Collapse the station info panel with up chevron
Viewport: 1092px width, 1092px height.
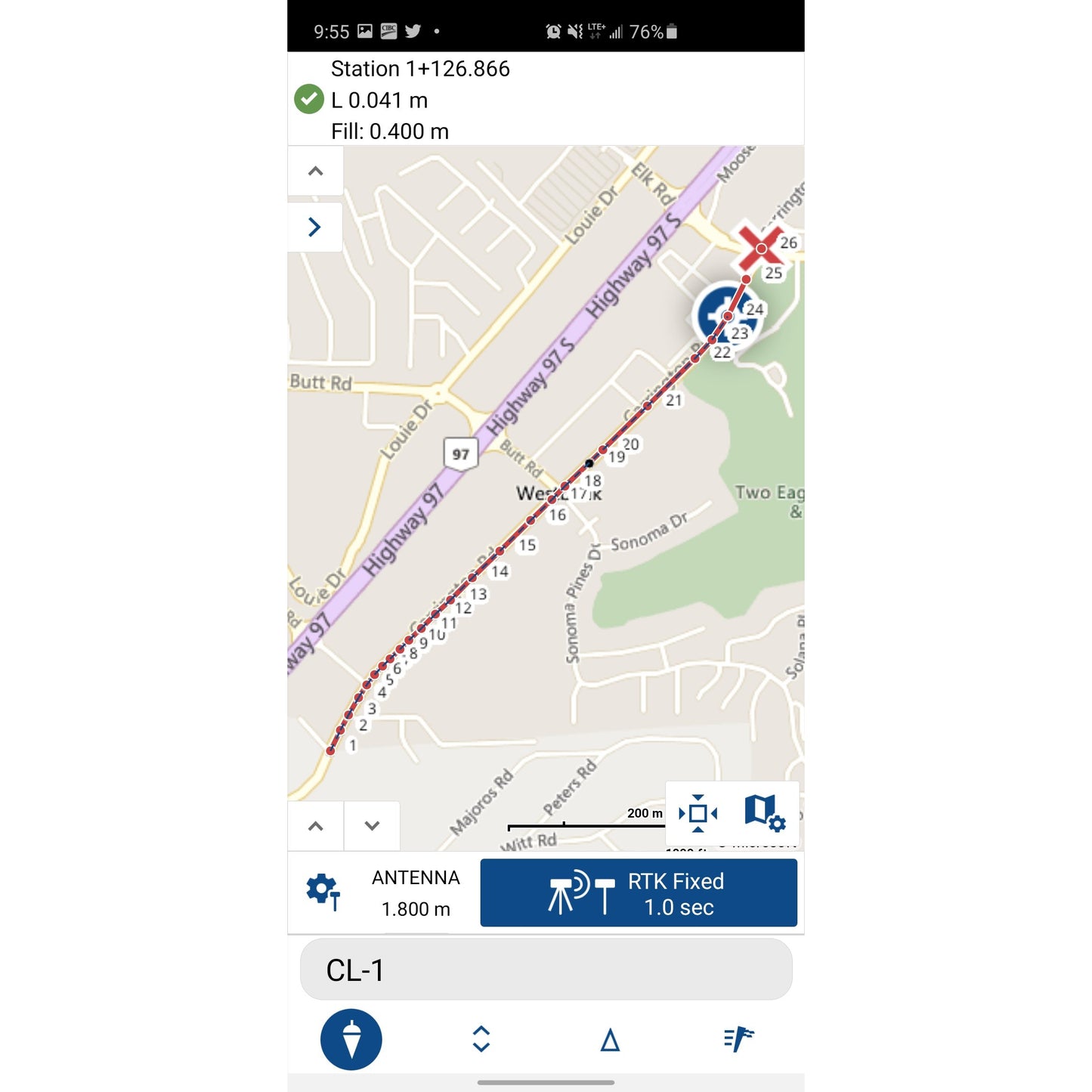point(316,172)
